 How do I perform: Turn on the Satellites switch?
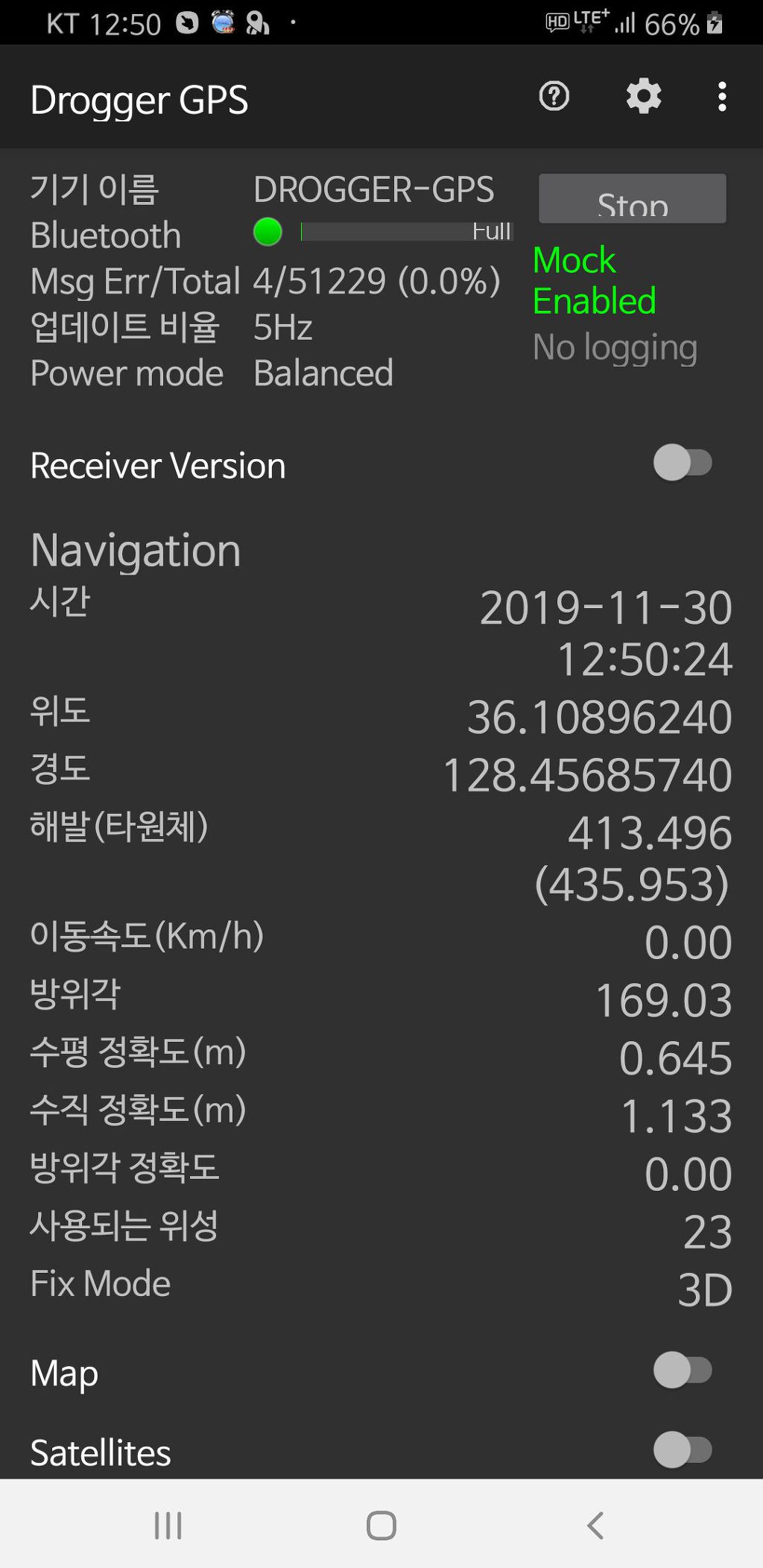[x=683, y=1450]
